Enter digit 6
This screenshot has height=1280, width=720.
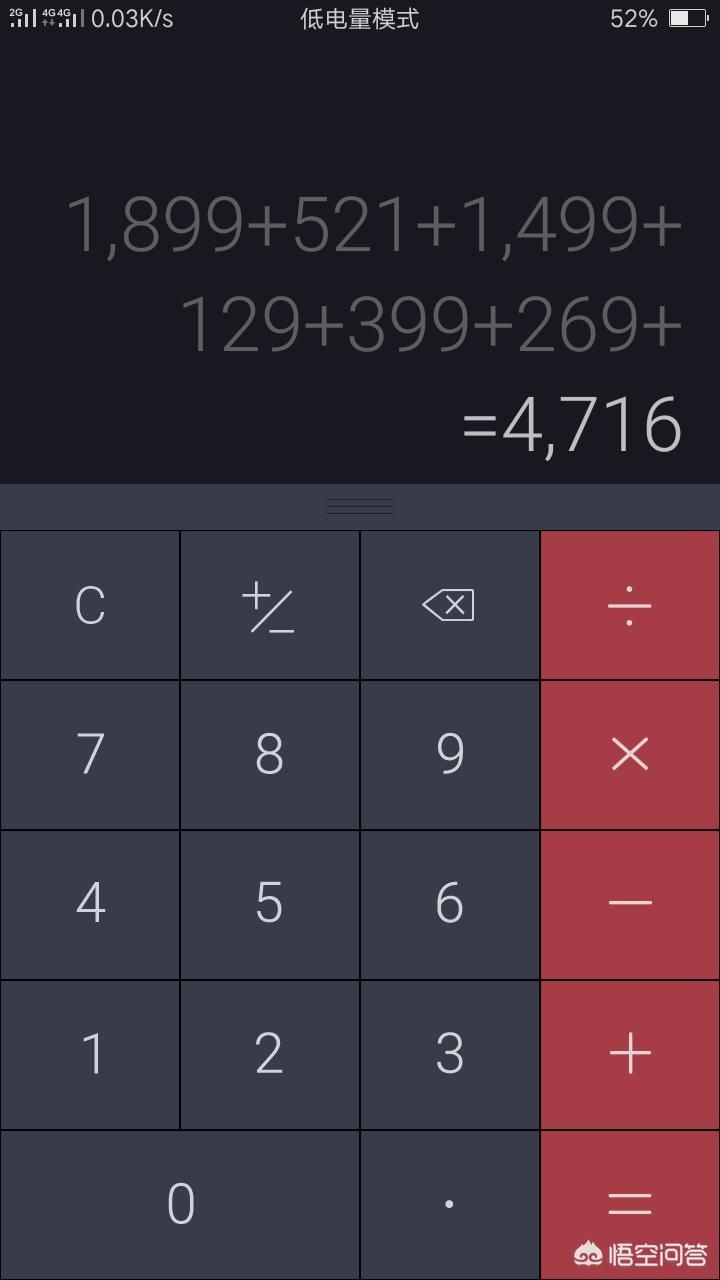450,905
